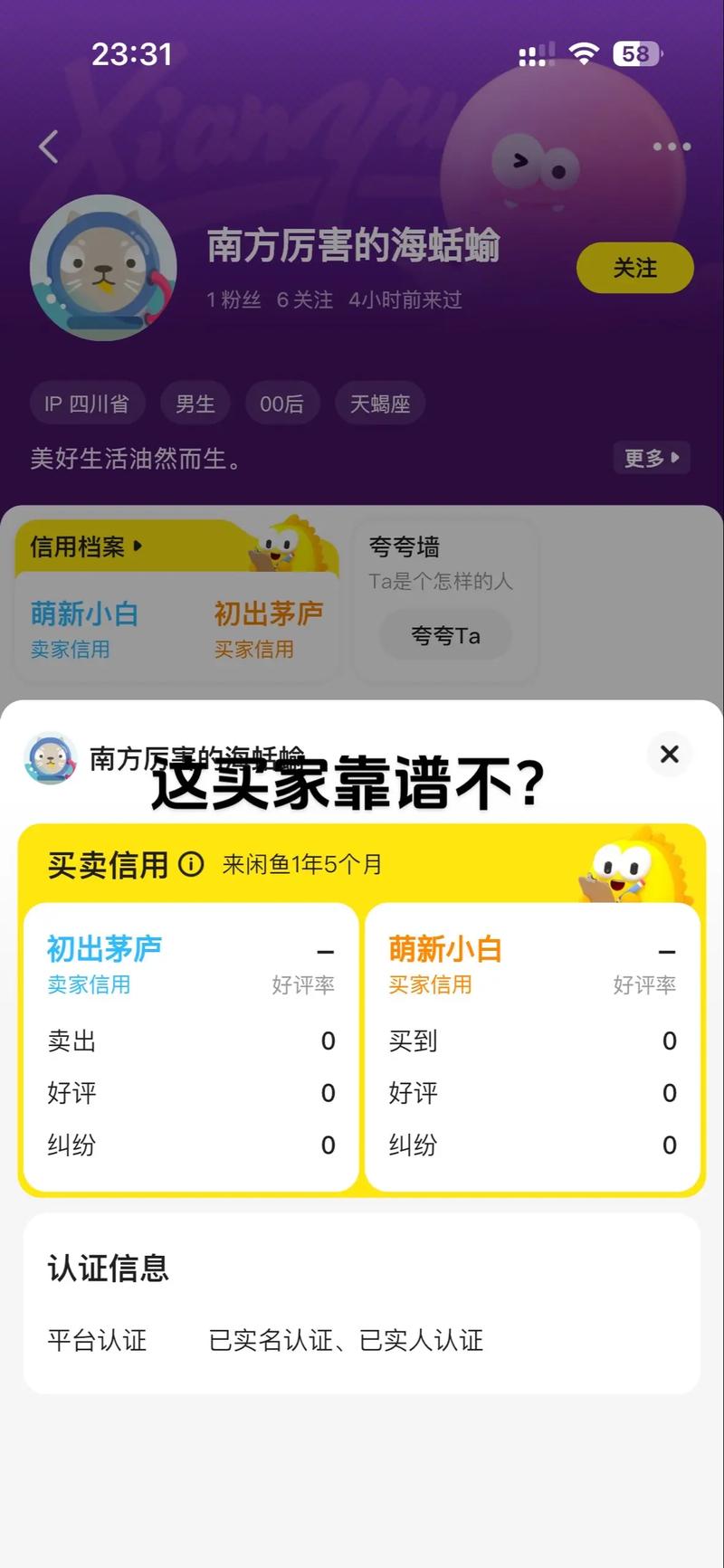Open the three-dot overflow menu

coord(672,147)
